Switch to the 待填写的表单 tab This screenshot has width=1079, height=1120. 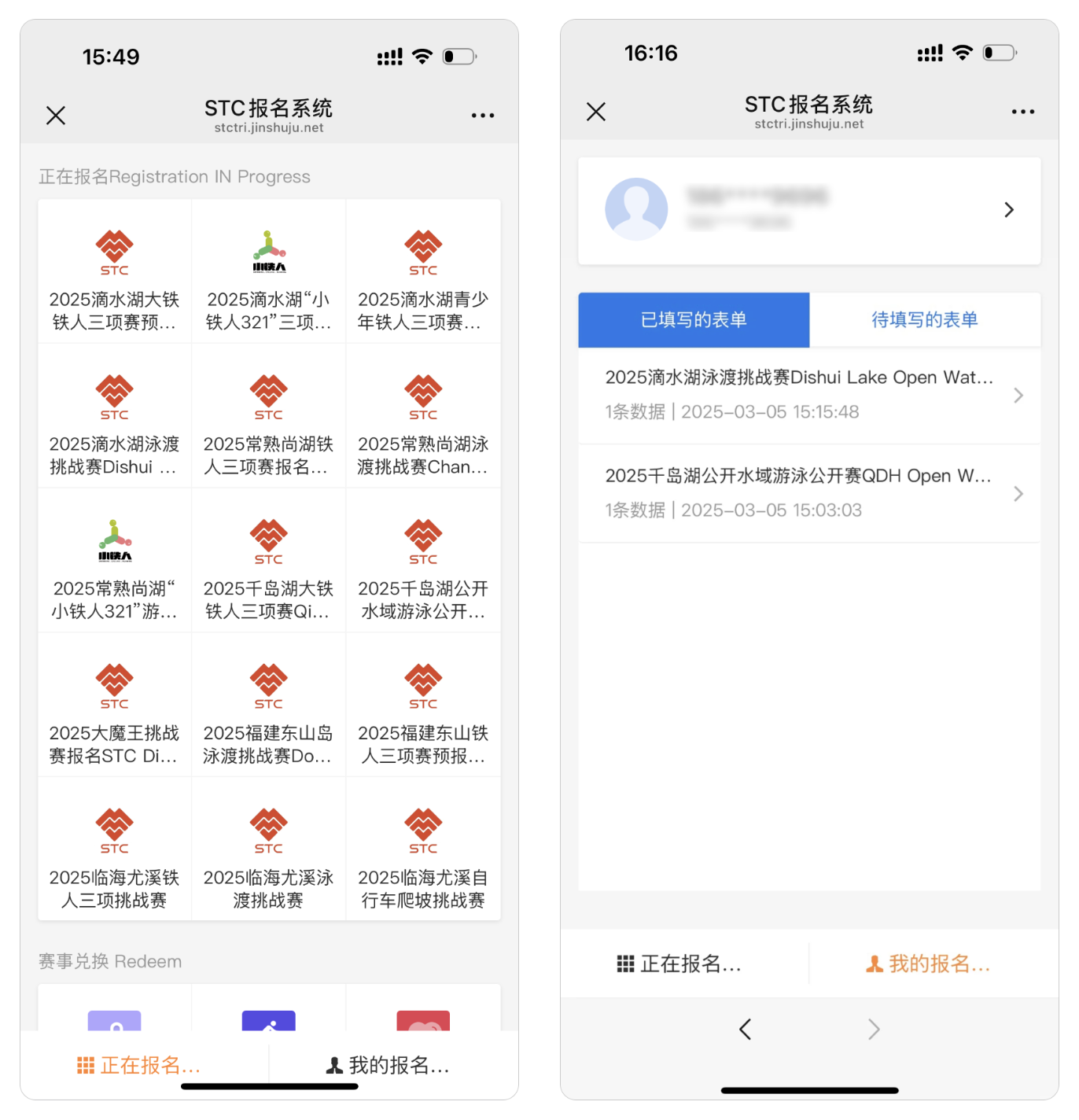click(924, 319)
